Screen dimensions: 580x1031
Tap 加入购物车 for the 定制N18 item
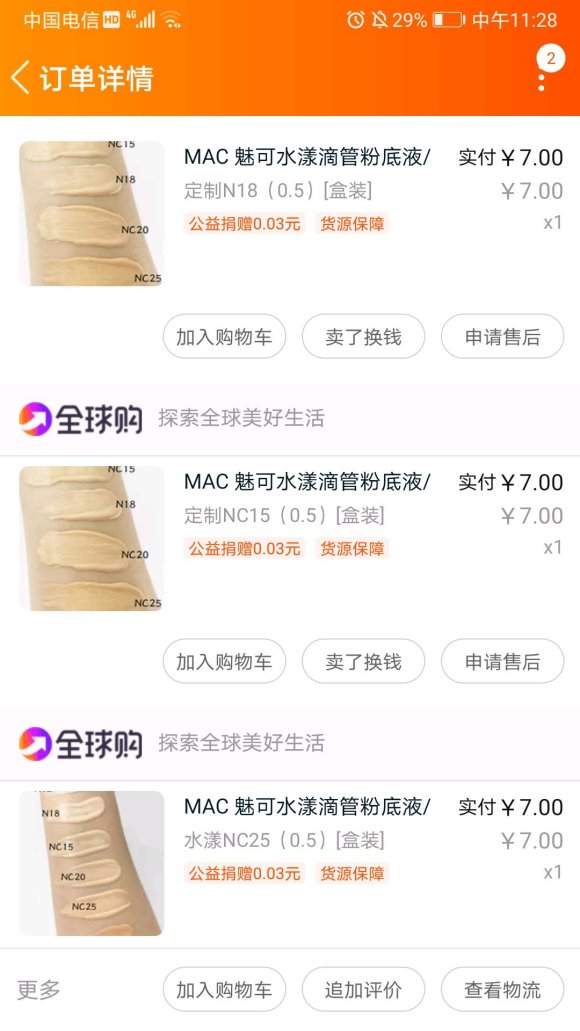click(x=224, y=337)
